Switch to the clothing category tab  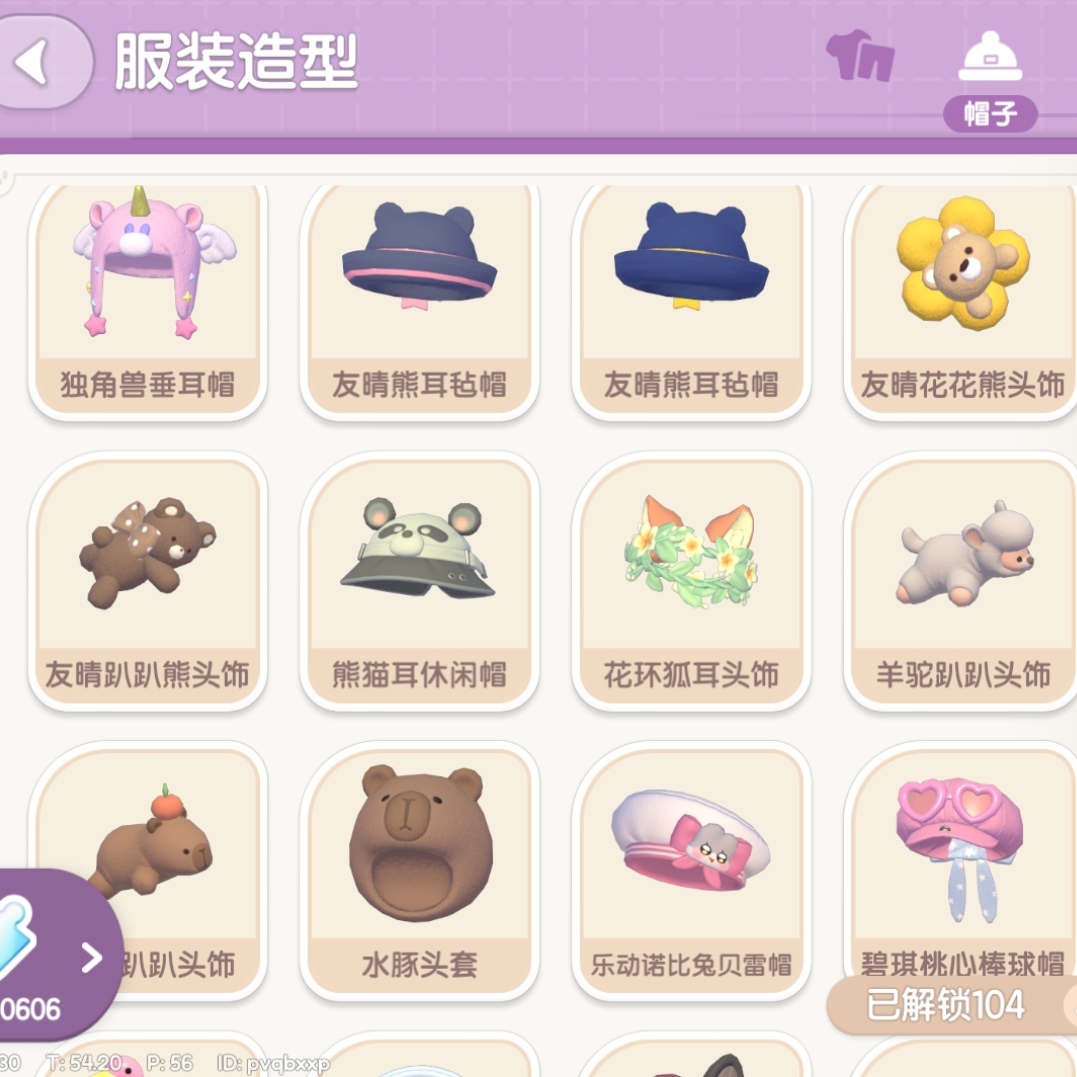[859, 57]
